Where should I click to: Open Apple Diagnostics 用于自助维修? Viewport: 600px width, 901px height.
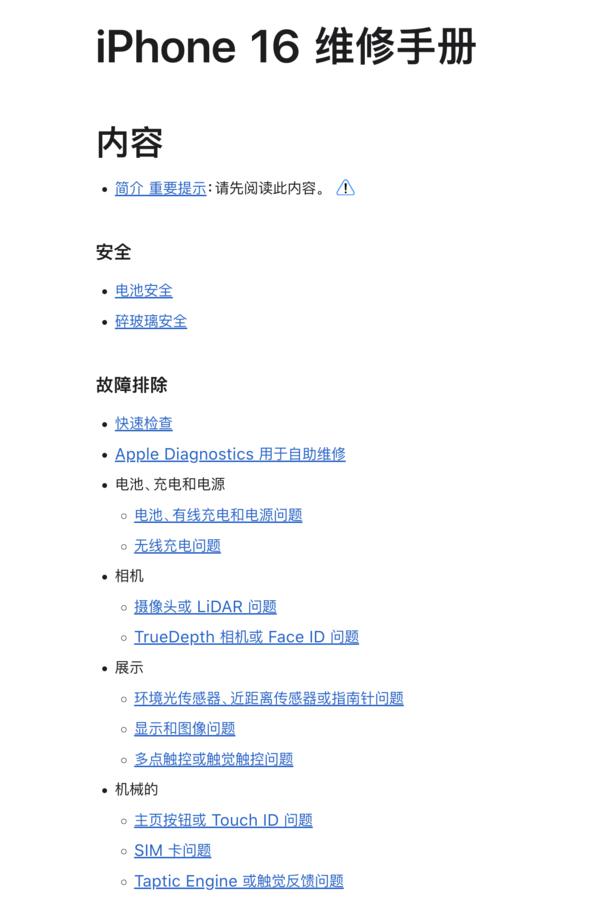point(230,454)
